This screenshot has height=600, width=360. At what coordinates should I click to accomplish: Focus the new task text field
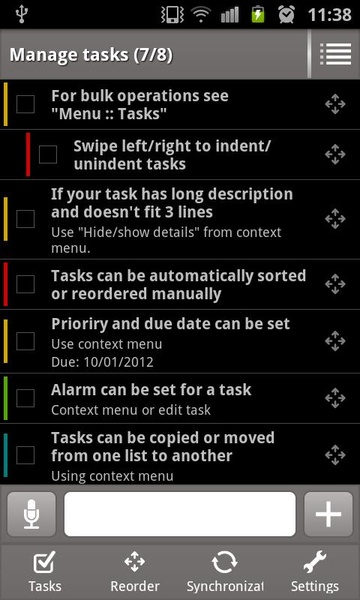point(180,514)
